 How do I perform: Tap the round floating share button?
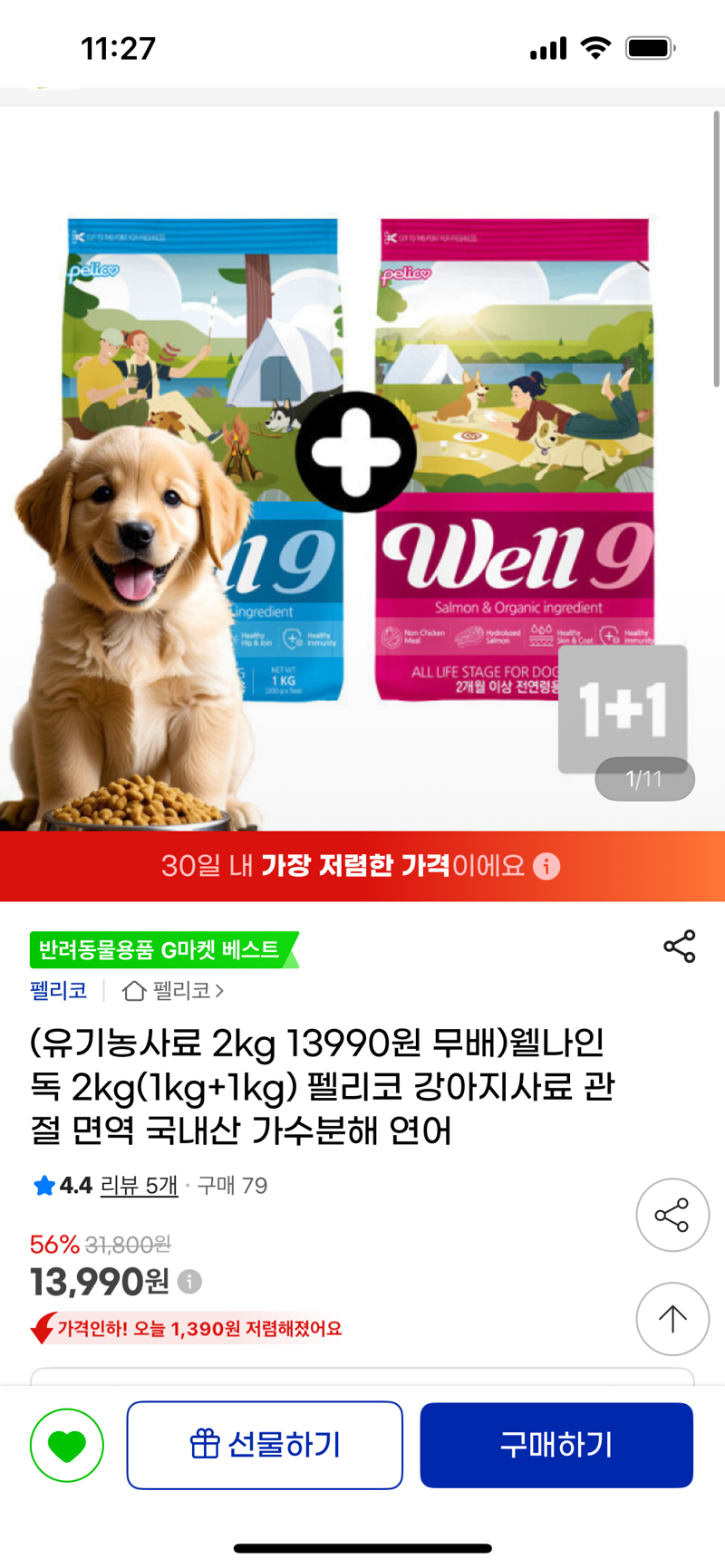tap(672, 1215)
